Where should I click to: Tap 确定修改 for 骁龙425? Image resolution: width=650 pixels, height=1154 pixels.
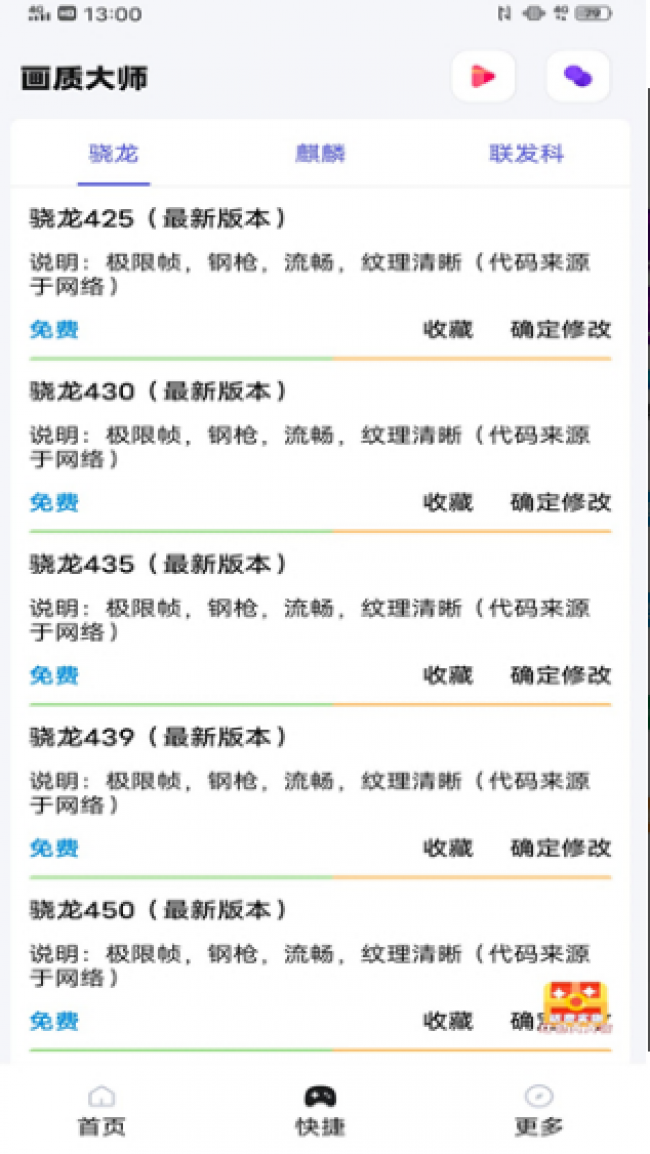[561, 330]
